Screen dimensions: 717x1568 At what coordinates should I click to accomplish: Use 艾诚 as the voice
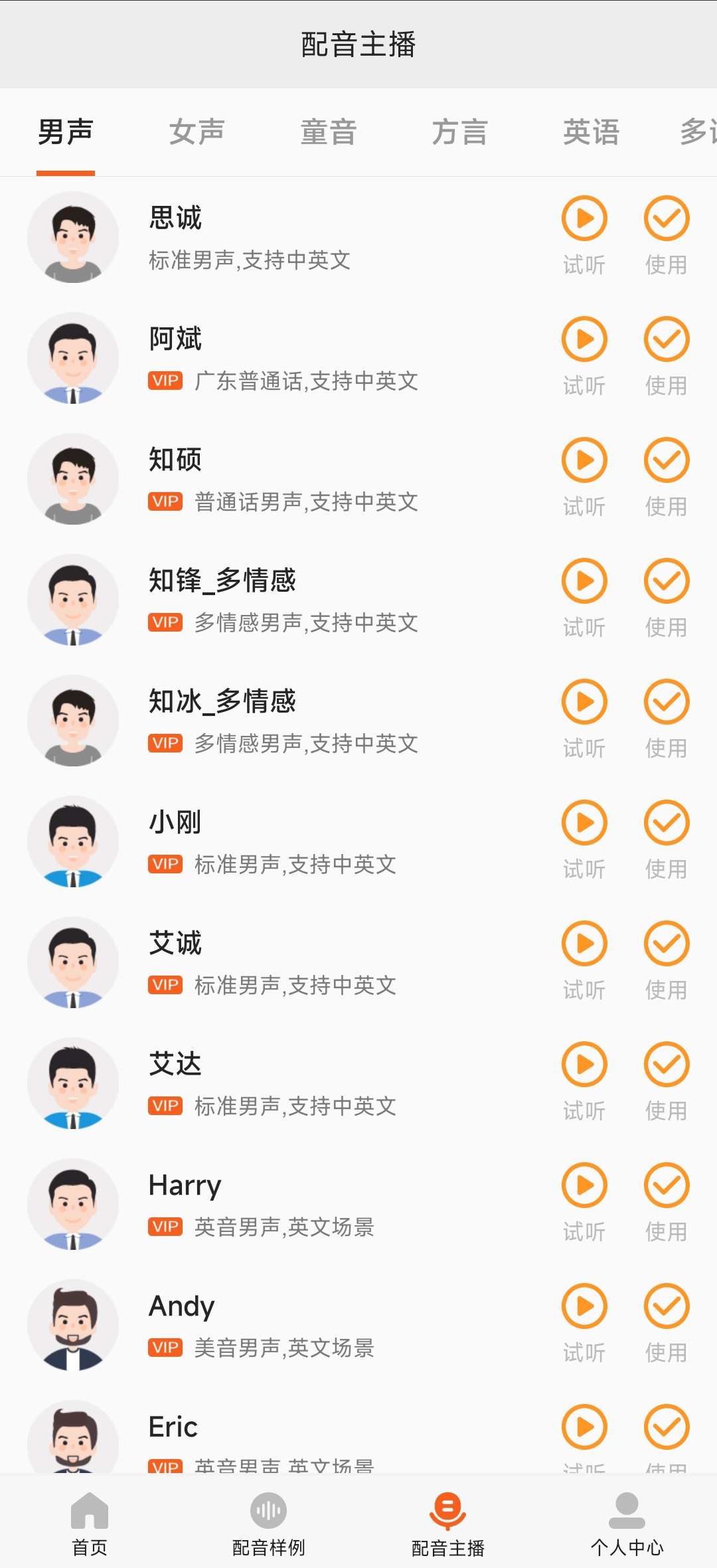[667, 944]
